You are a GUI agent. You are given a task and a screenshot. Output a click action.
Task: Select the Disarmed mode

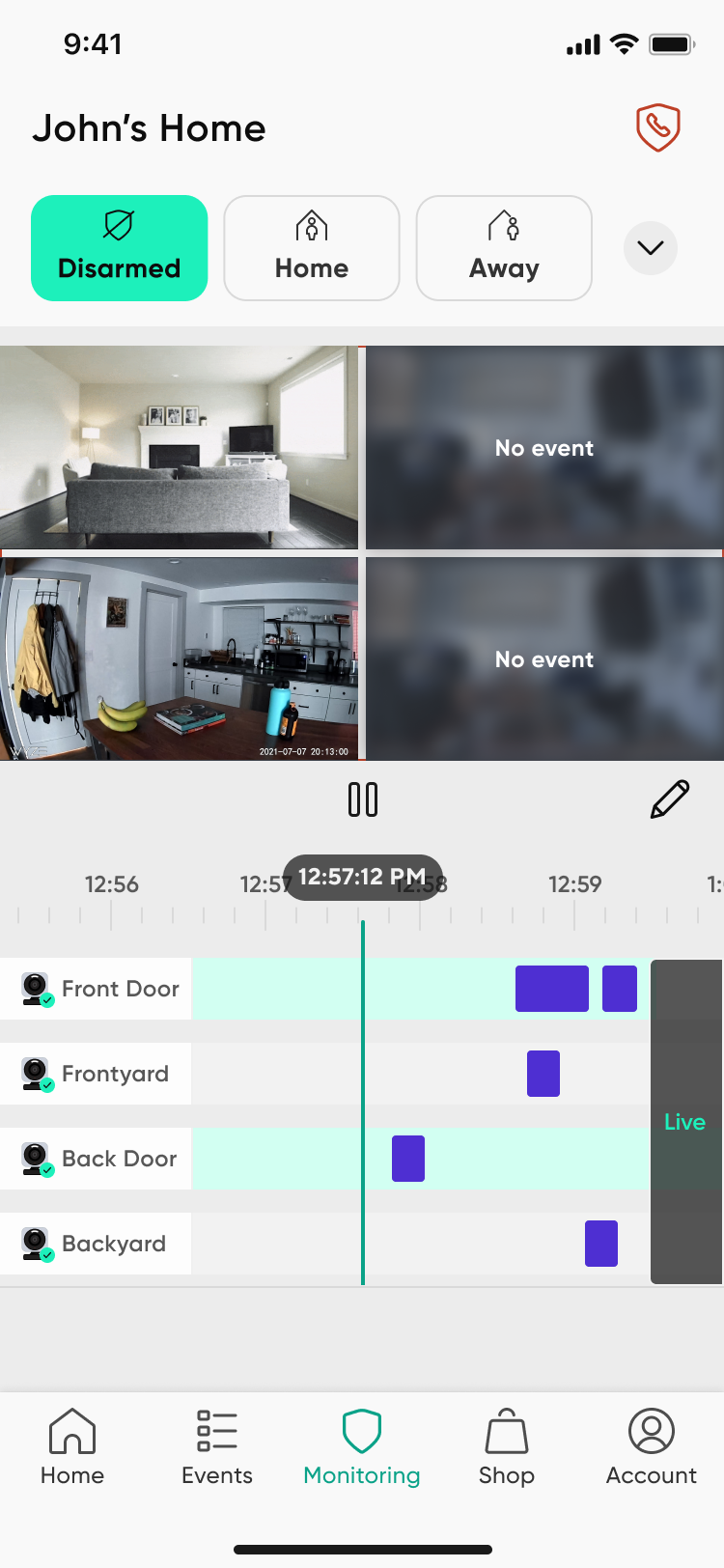pyautogui.click(x=120, y=248)
